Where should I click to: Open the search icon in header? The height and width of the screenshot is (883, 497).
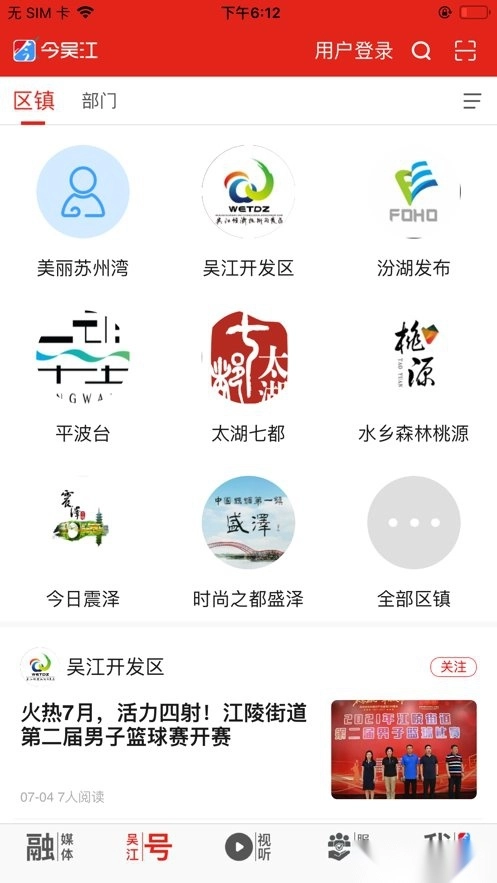(x=421, y=51)
